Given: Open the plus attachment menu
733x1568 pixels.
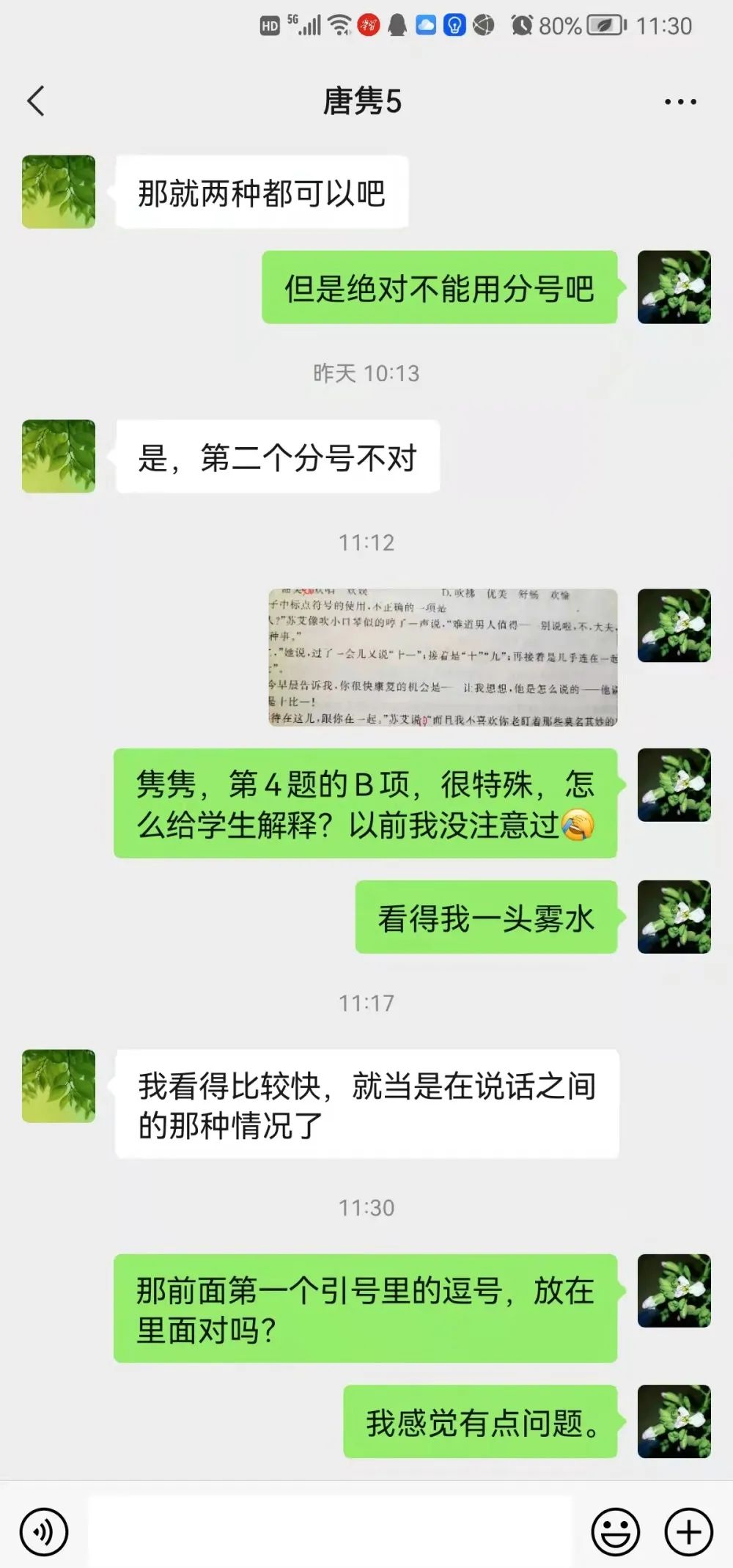Looking at the screenshot, I should (688, 1531).
